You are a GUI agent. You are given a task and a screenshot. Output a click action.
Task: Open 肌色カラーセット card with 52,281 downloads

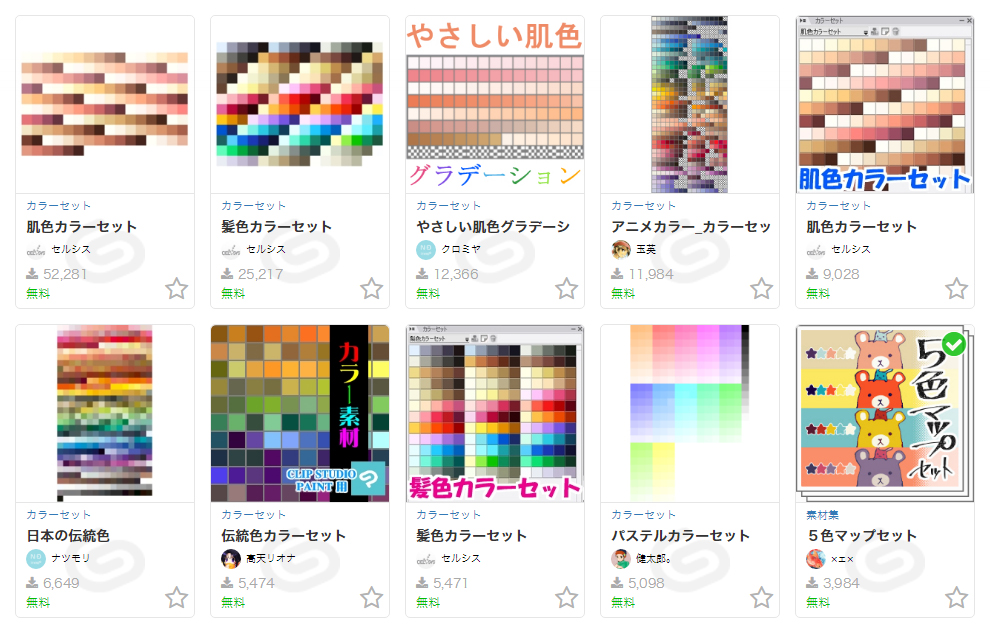(104, 104)
